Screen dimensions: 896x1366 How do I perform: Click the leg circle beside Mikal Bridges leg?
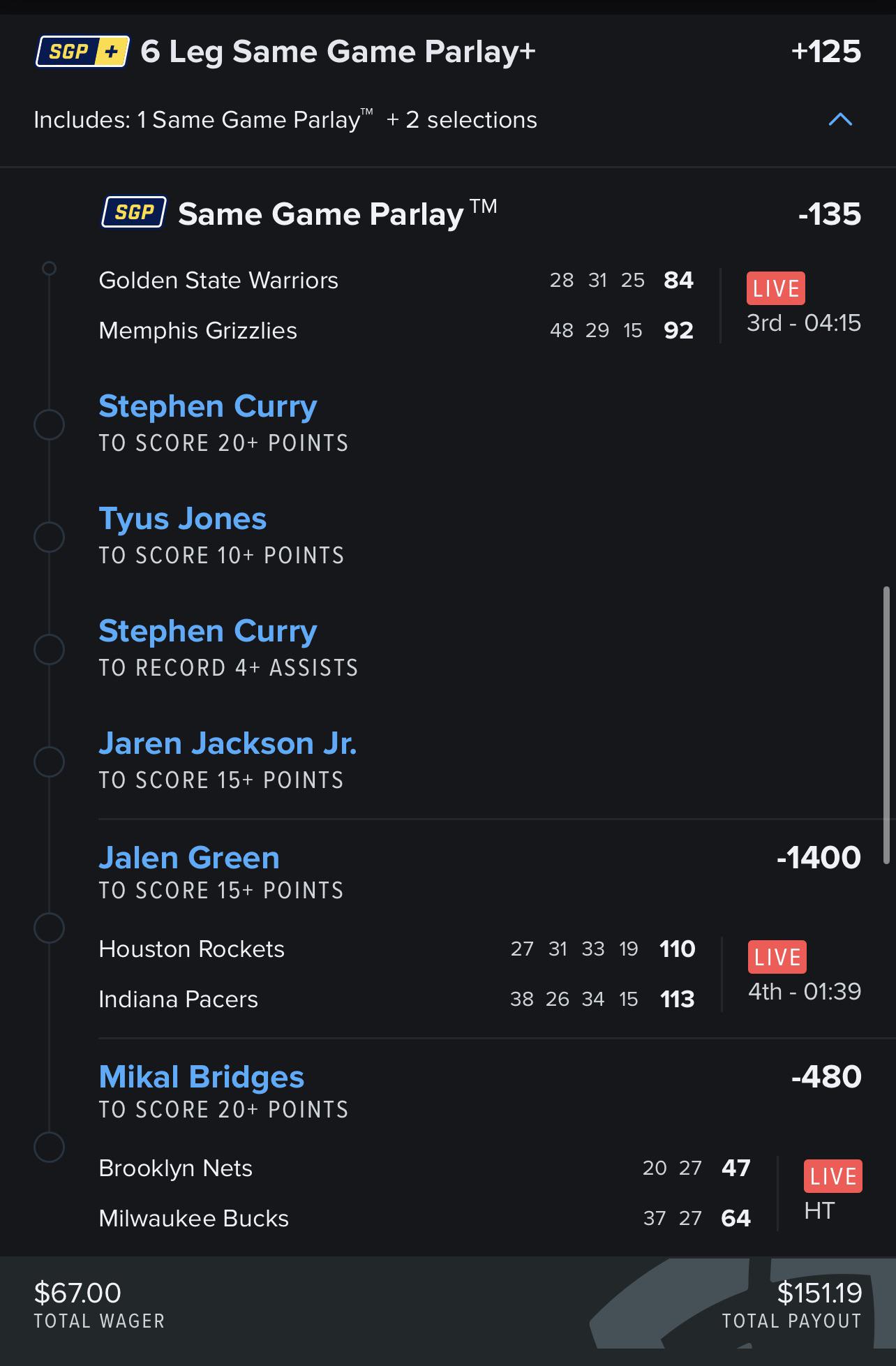pyautogui.click(x=50, y=1145)
